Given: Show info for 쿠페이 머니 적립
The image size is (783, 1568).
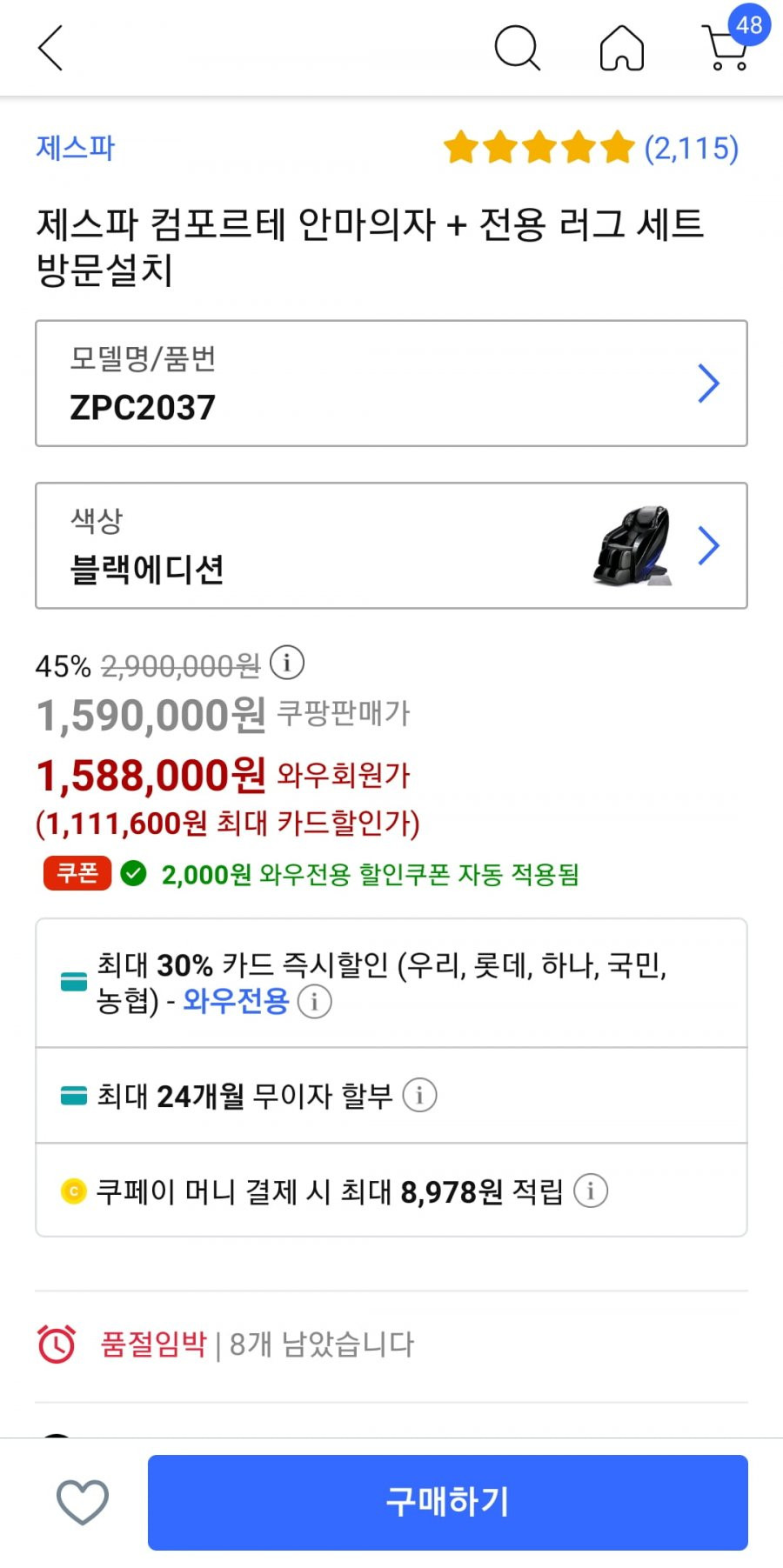Looking at the screenshot, I should click(591, 1191).
